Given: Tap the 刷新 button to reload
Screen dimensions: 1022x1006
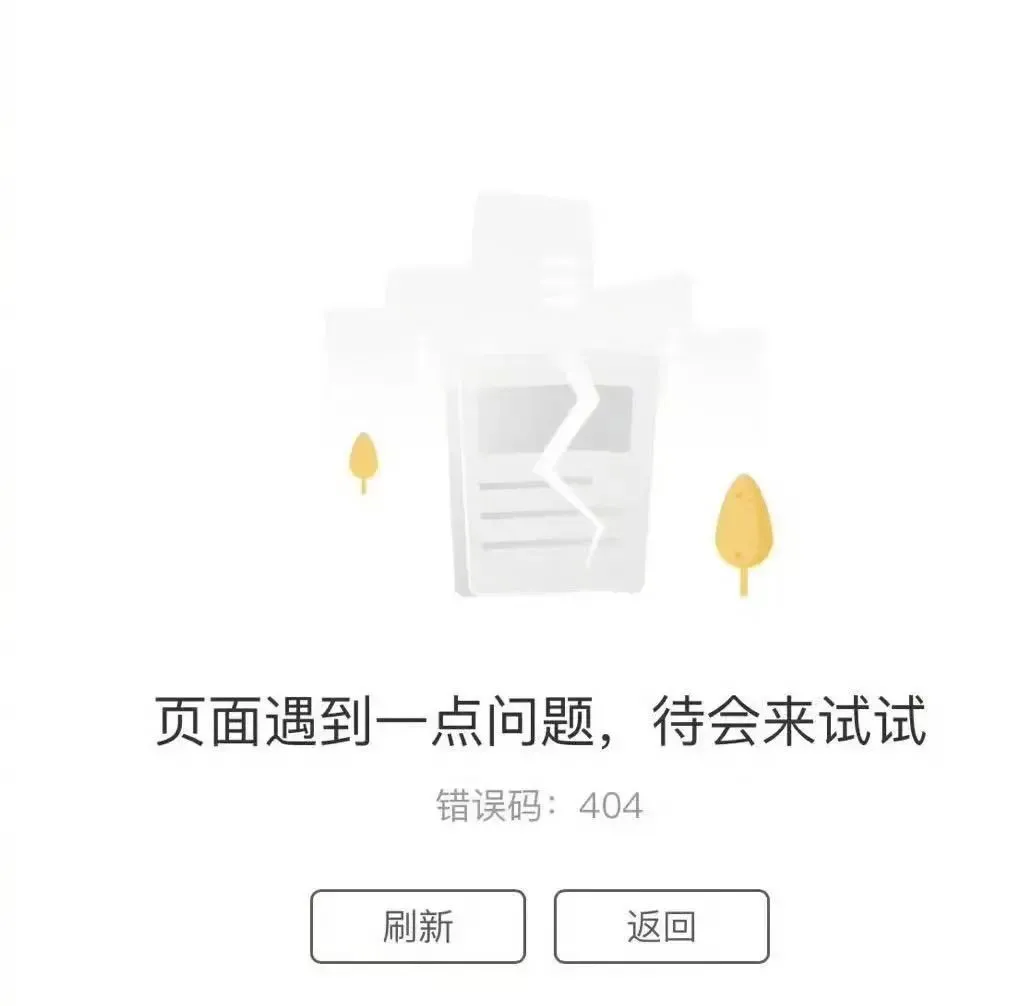Looking at the screenshot, I should click(x=417, y=926).
